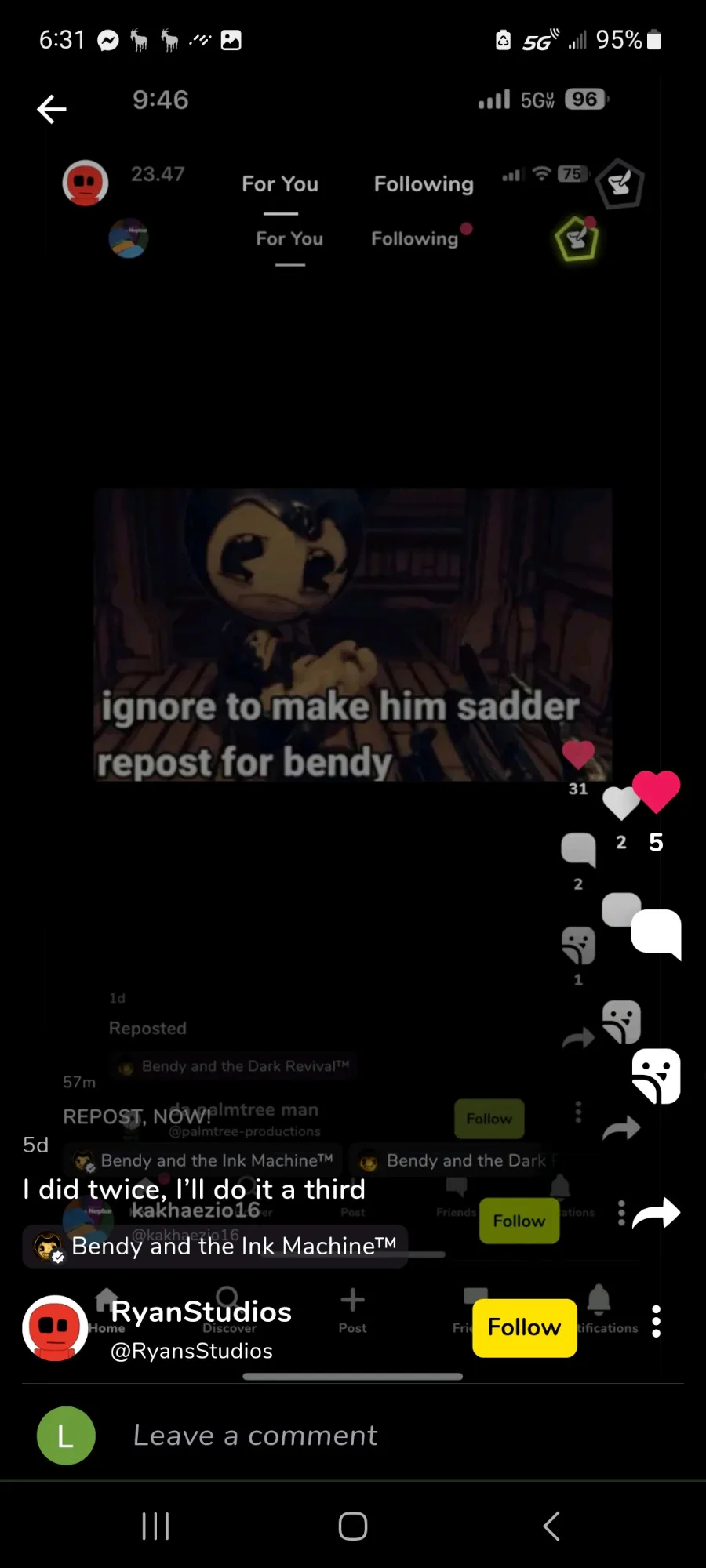Open the comments bubble icon
This screenshot has width=706, height=1568.
click(656, 934)
